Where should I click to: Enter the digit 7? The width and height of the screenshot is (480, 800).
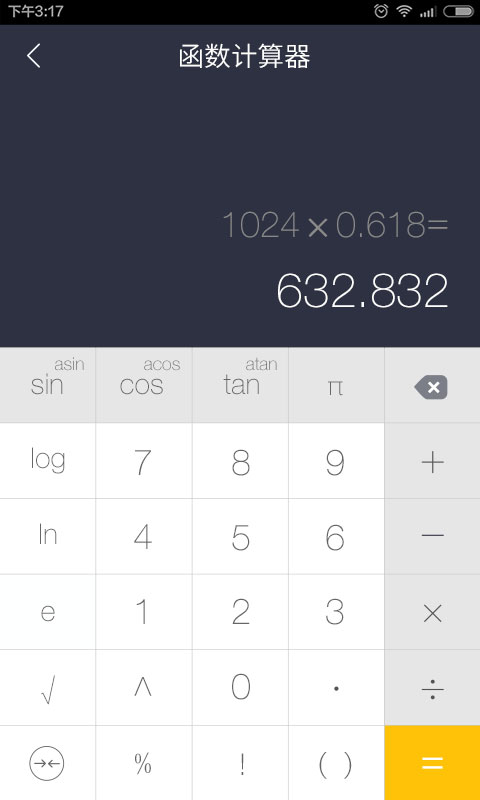point(144,461)
